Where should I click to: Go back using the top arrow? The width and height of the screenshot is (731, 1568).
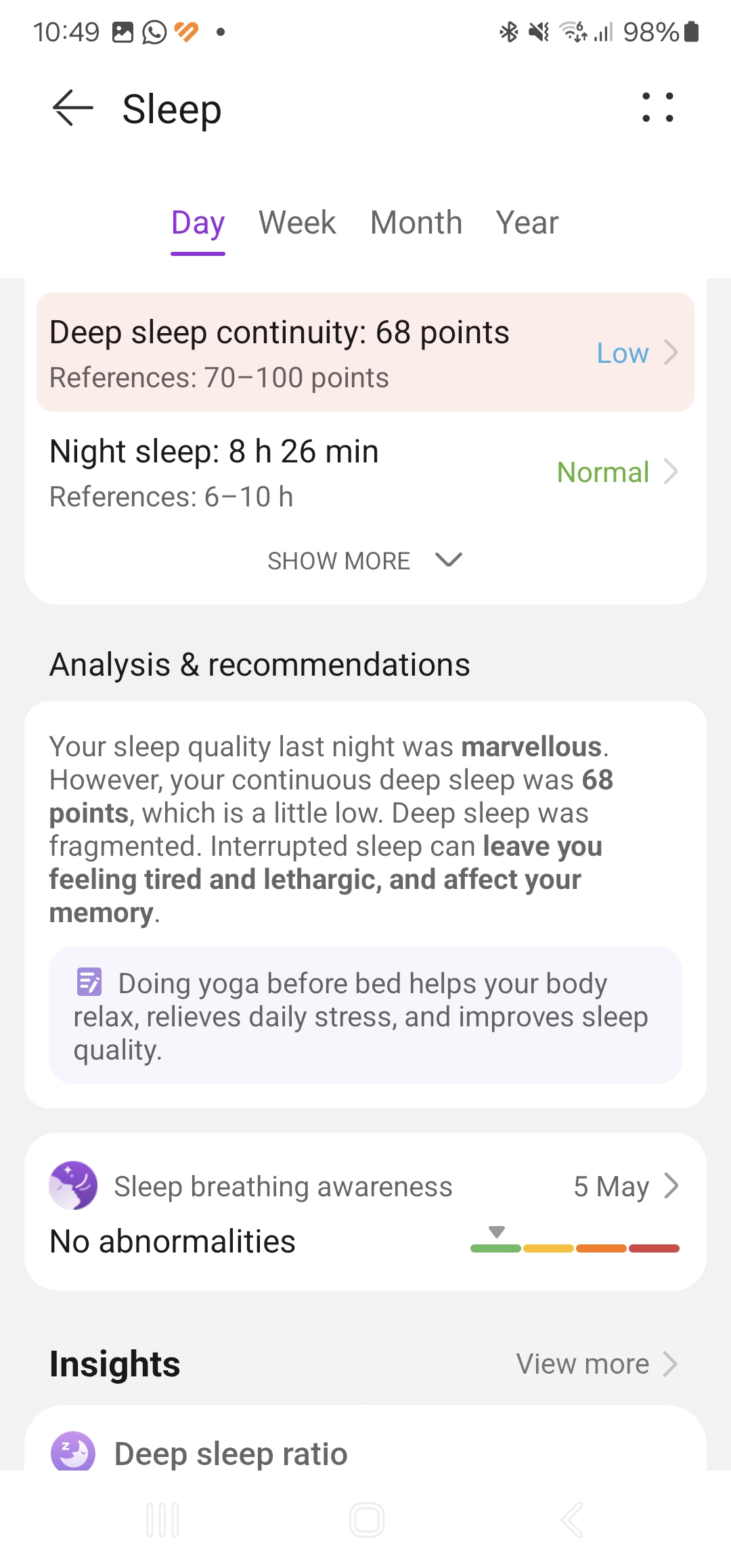point(72,108)
